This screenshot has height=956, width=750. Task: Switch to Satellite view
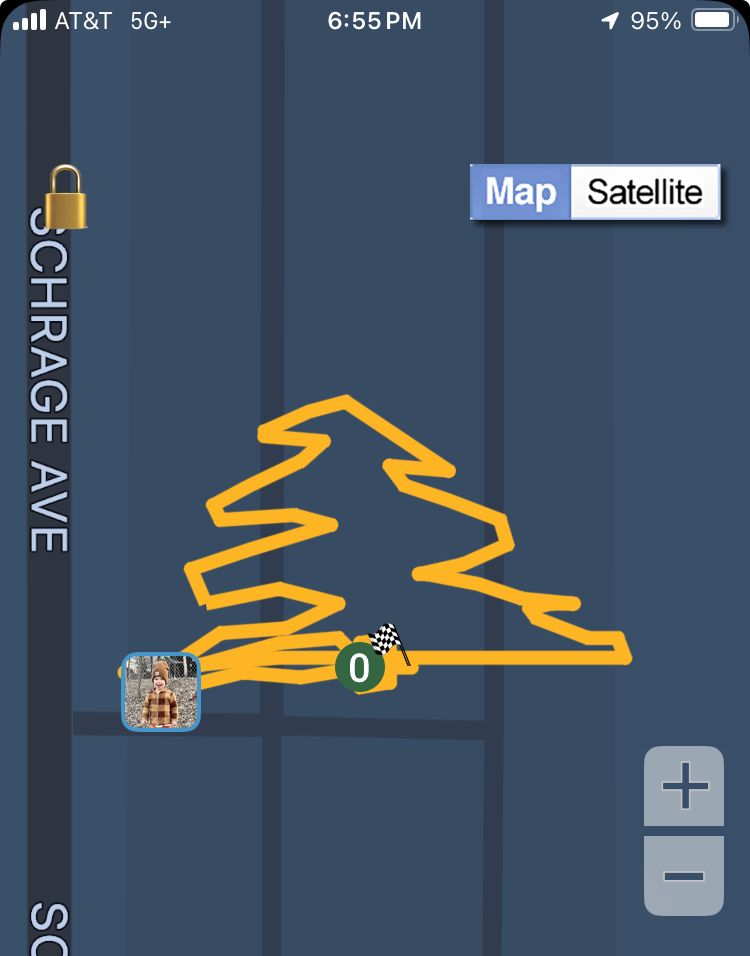[x=644, y=191]
